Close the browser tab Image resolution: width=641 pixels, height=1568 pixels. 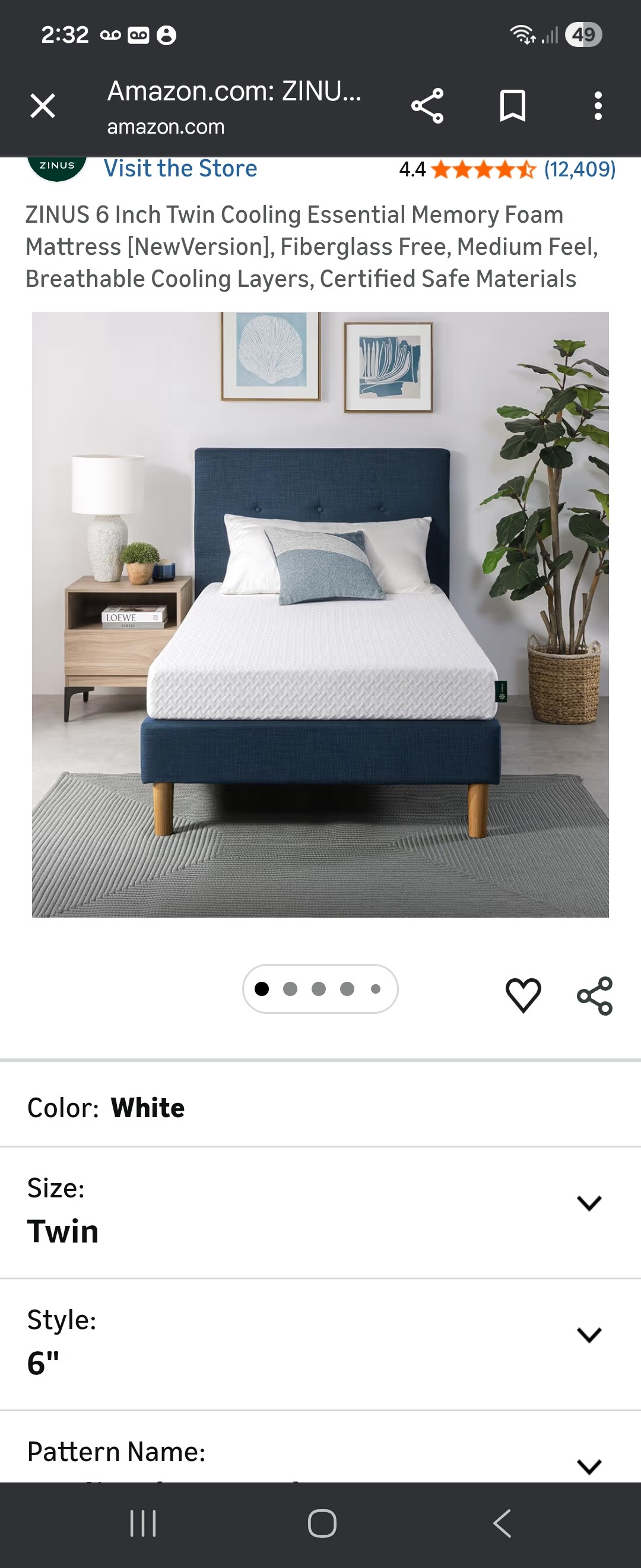[43, 106]
